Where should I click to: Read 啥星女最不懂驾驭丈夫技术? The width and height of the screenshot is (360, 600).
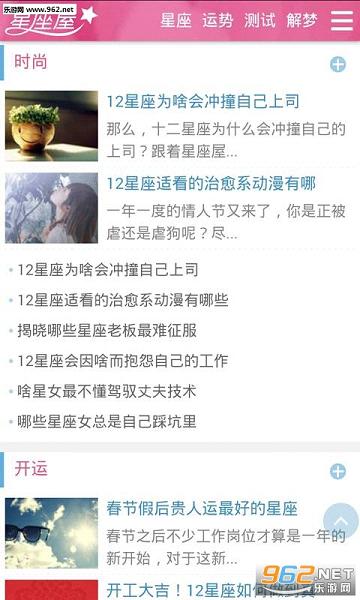pyautogui.click(x=107, y=391)
